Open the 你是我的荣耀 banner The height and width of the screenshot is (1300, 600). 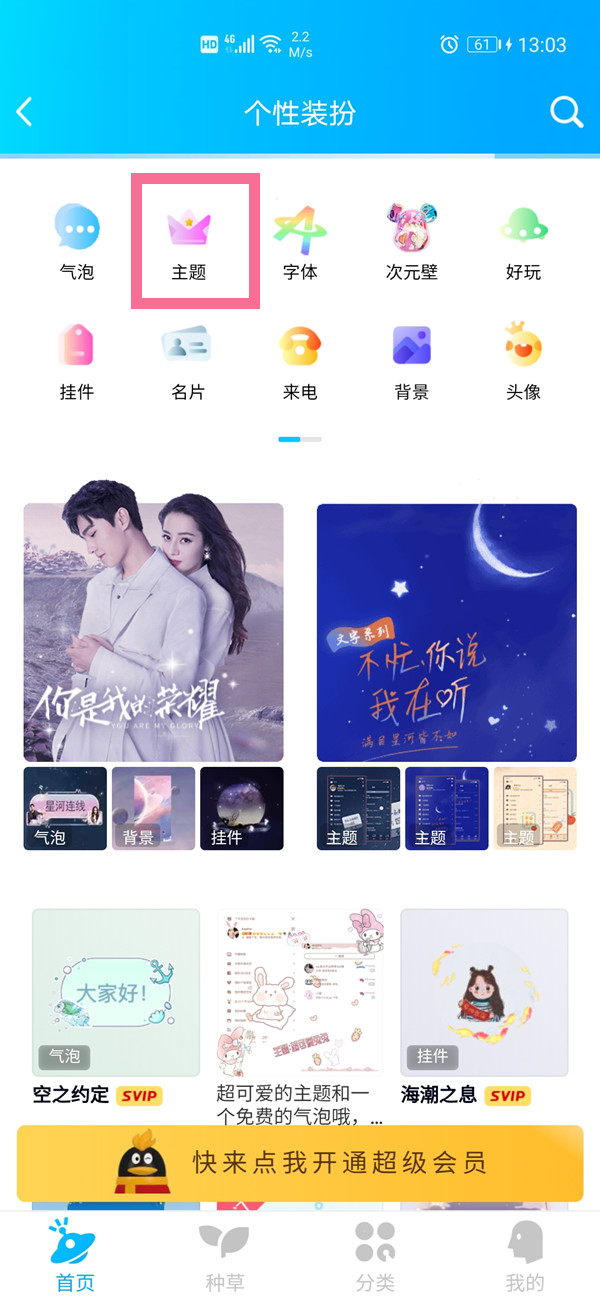point(153,632)
